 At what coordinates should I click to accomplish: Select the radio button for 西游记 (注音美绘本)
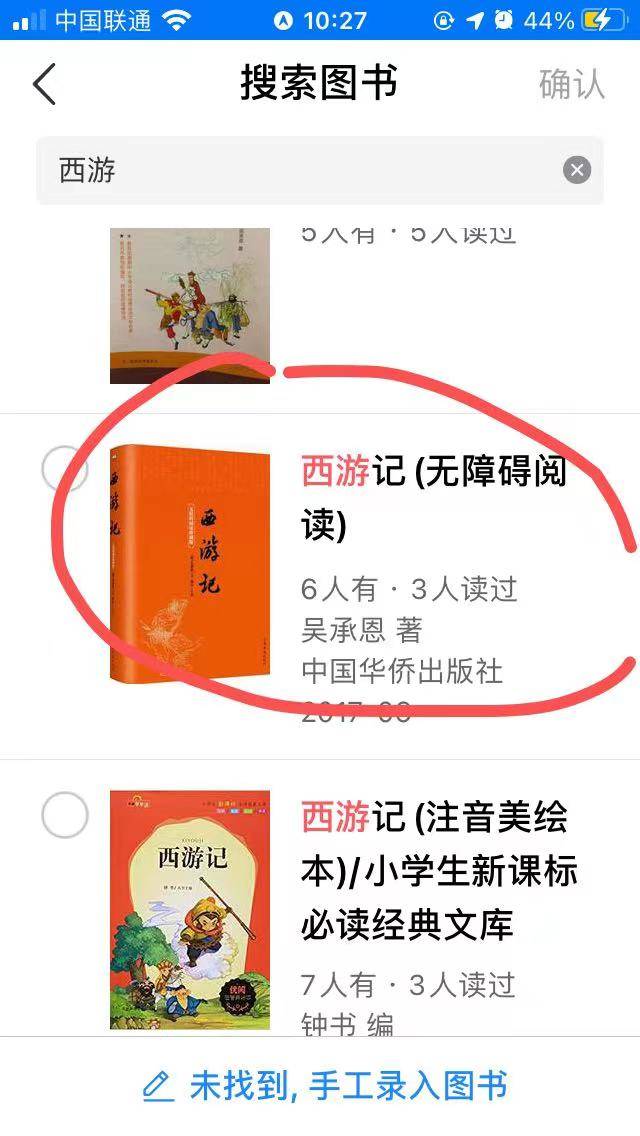(65, 815)
